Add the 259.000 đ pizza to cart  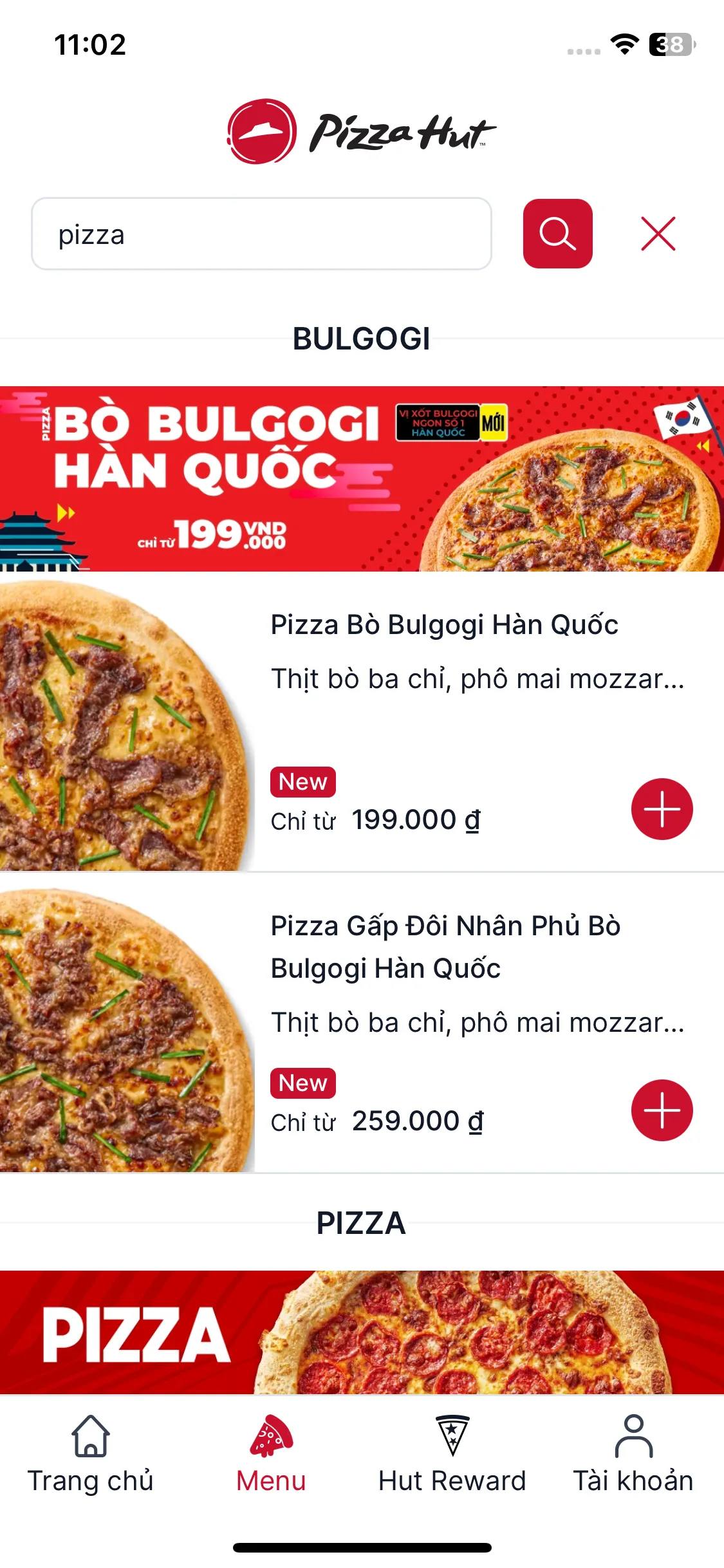pos(662,1110)
